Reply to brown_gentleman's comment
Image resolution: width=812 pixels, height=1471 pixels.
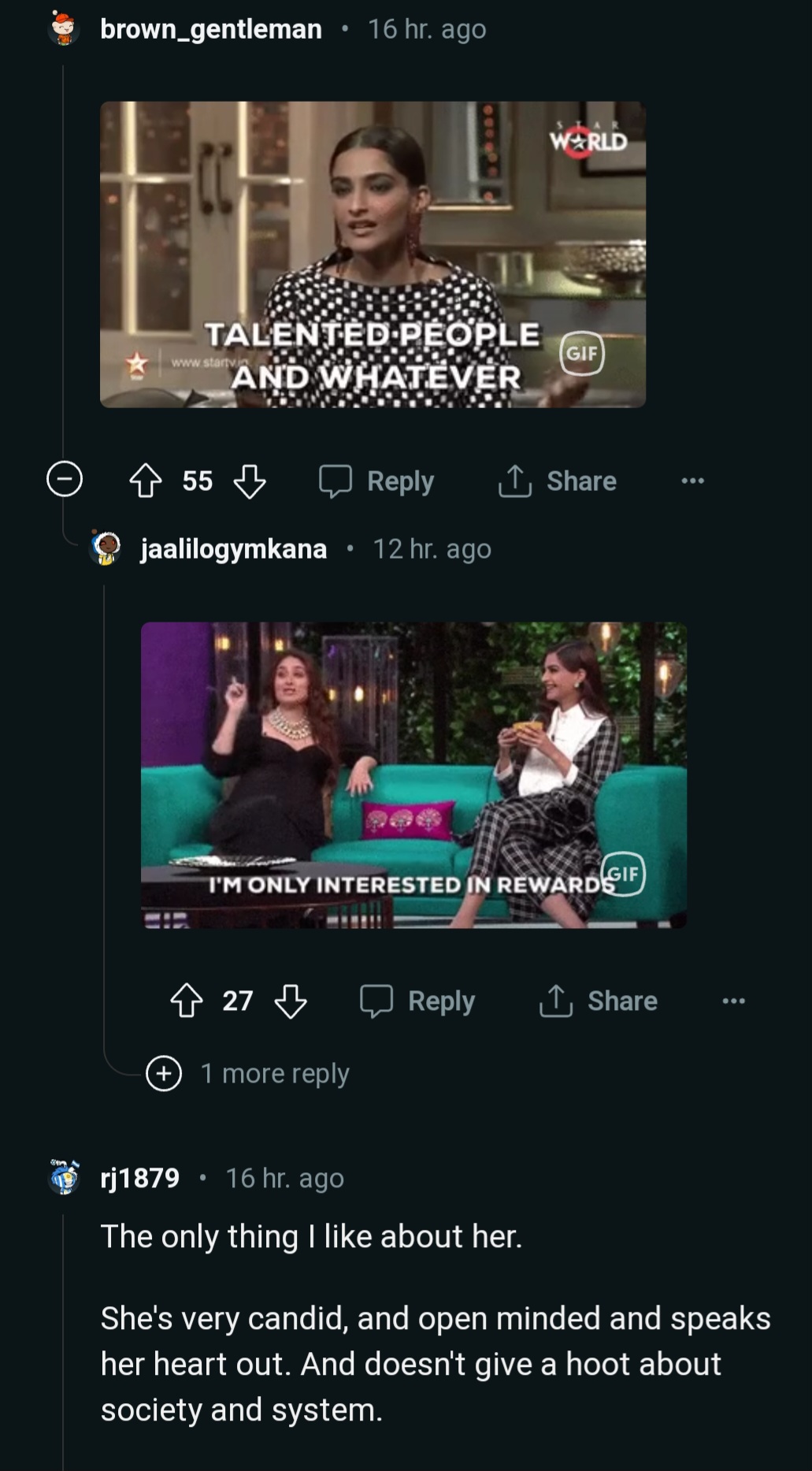(x=376, y=481)
